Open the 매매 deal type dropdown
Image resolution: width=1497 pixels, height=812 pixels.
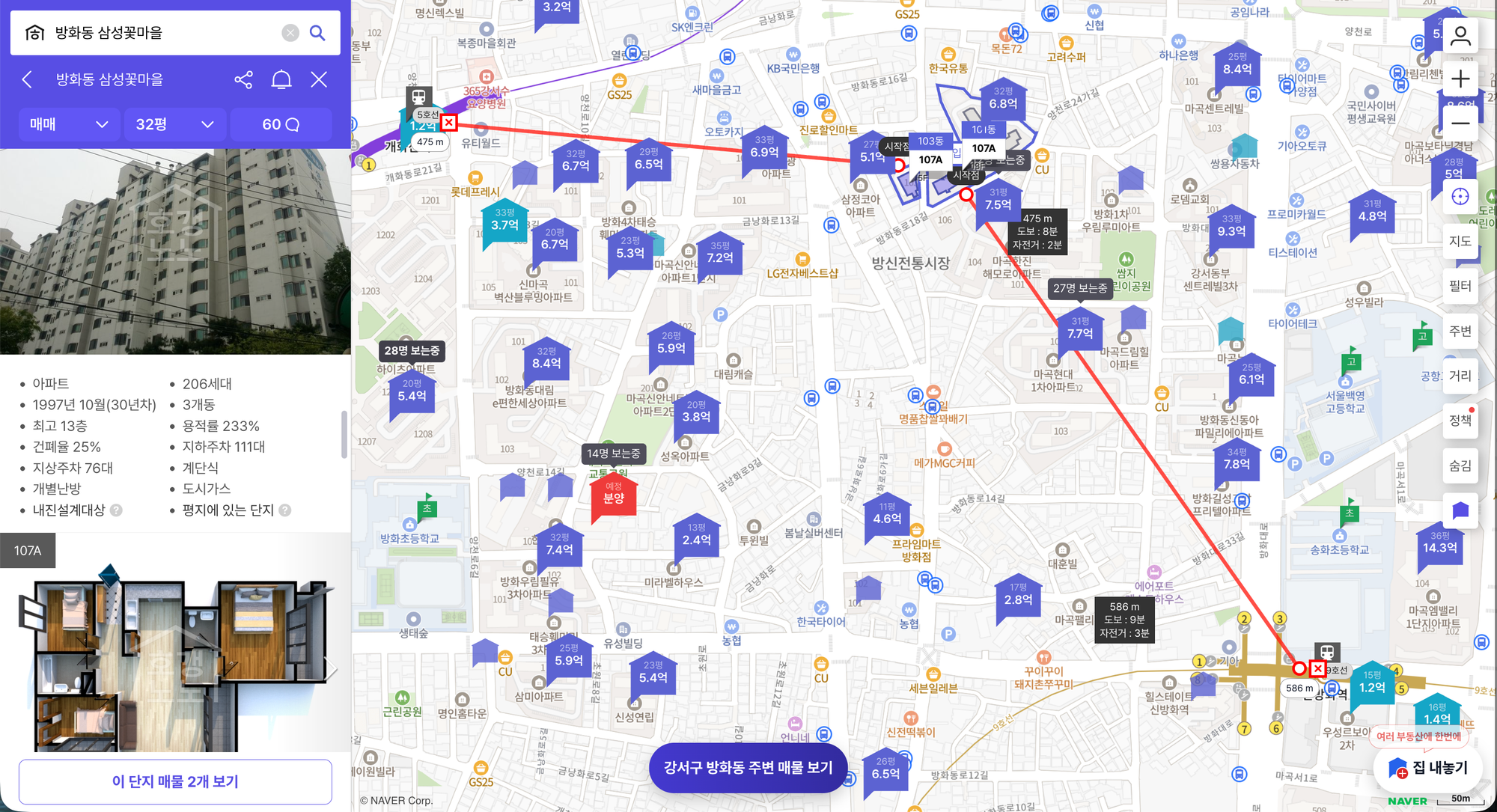pos(69,124)
